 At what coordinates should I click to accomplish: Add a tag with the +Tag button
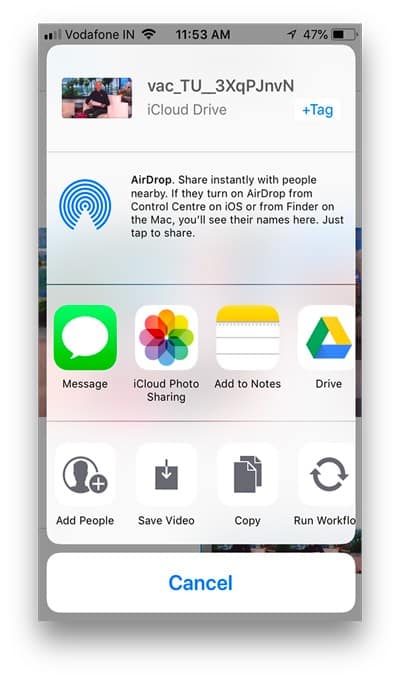point(318,110)
